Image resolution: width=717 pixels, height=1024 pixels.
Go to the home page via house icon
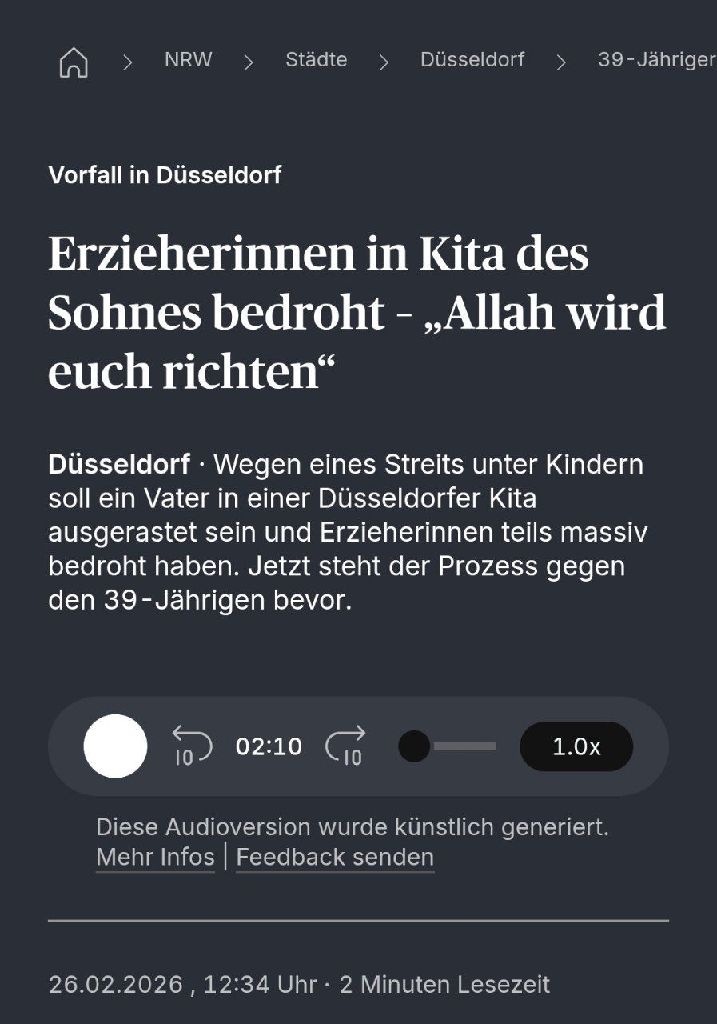[73, 61]
